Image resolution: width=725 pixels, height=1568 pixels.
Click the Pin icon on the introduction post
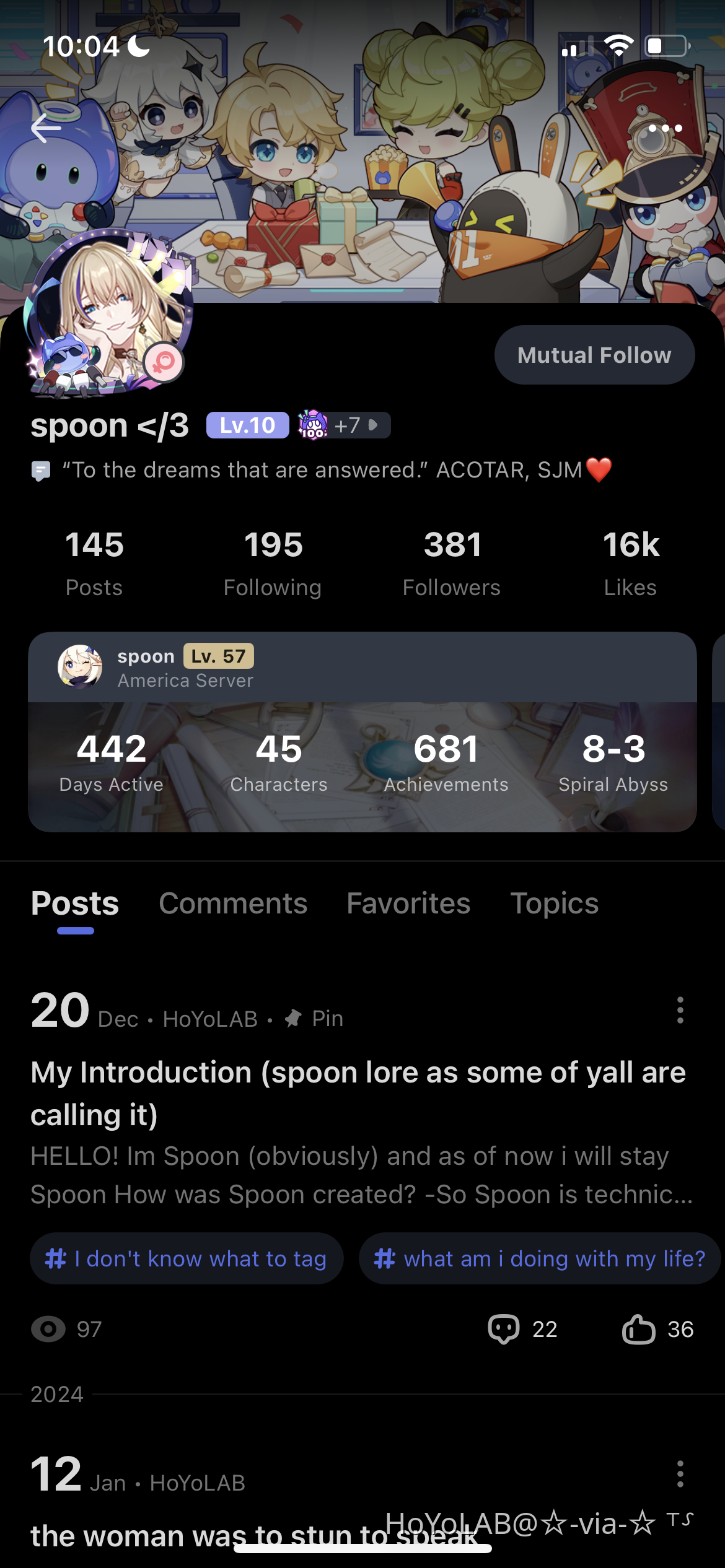click(294, 1019)
